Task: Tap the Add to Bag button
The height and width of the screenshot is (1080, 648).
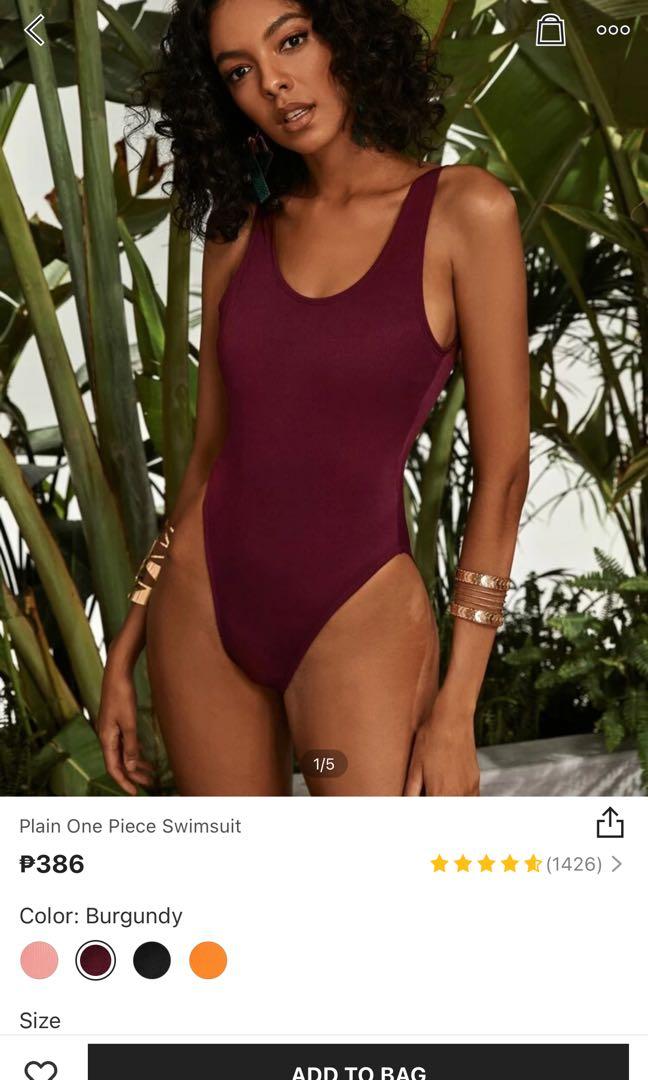Action: tap(358, 1065)
